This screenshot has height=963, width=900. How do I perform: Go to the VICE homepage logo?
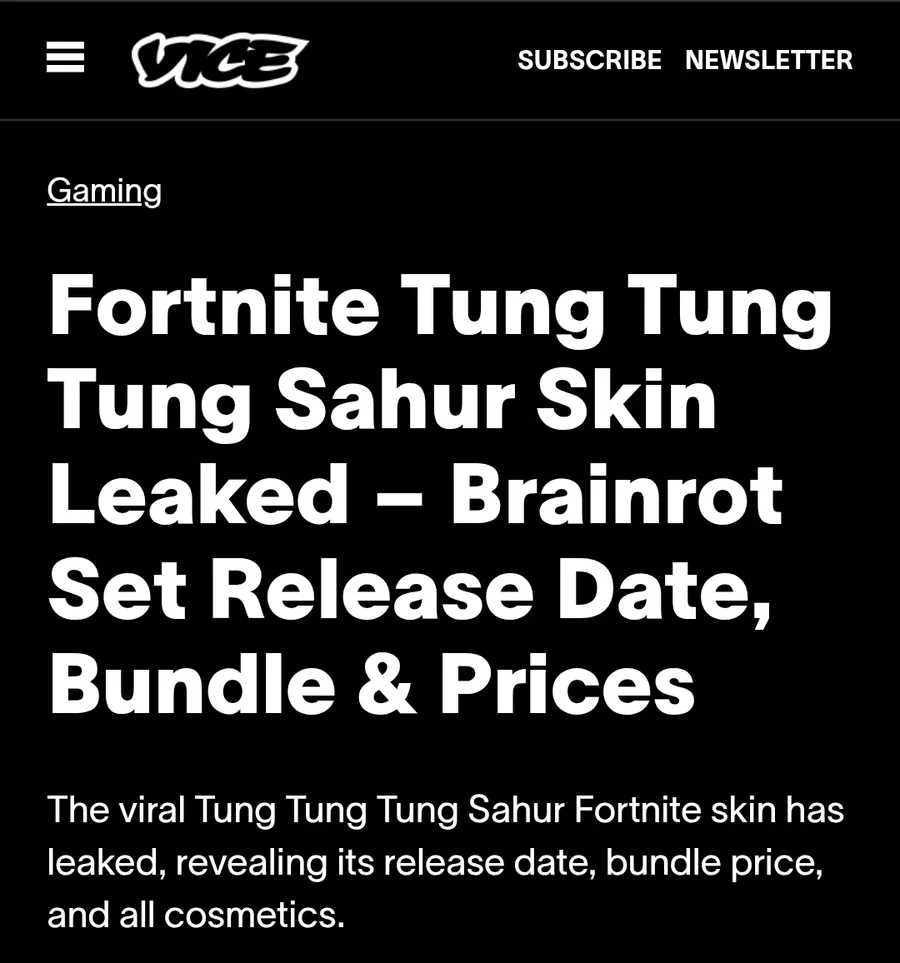[219, 60]
